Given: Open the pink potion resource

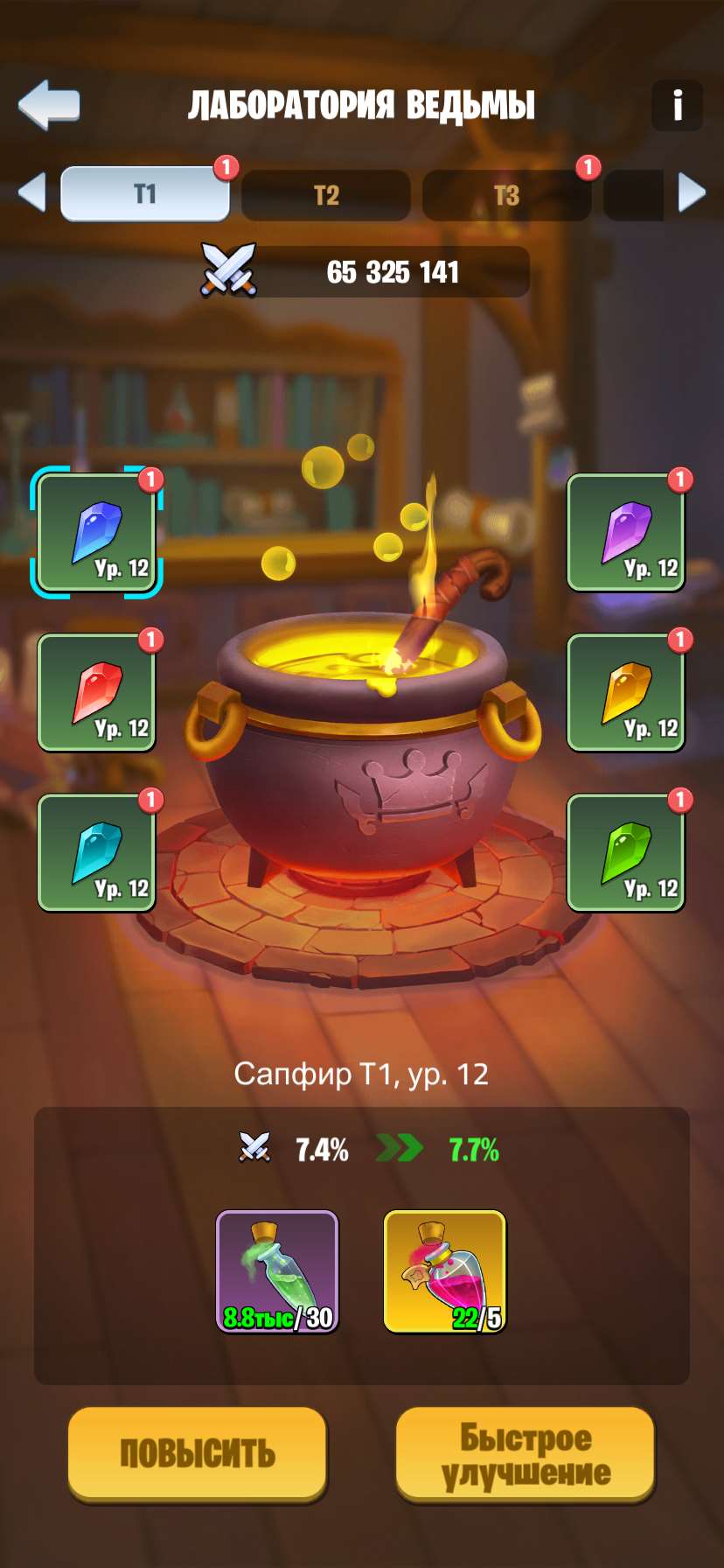Looking at the screenshot, I should pyautogui.click(x=445, y=1271).
